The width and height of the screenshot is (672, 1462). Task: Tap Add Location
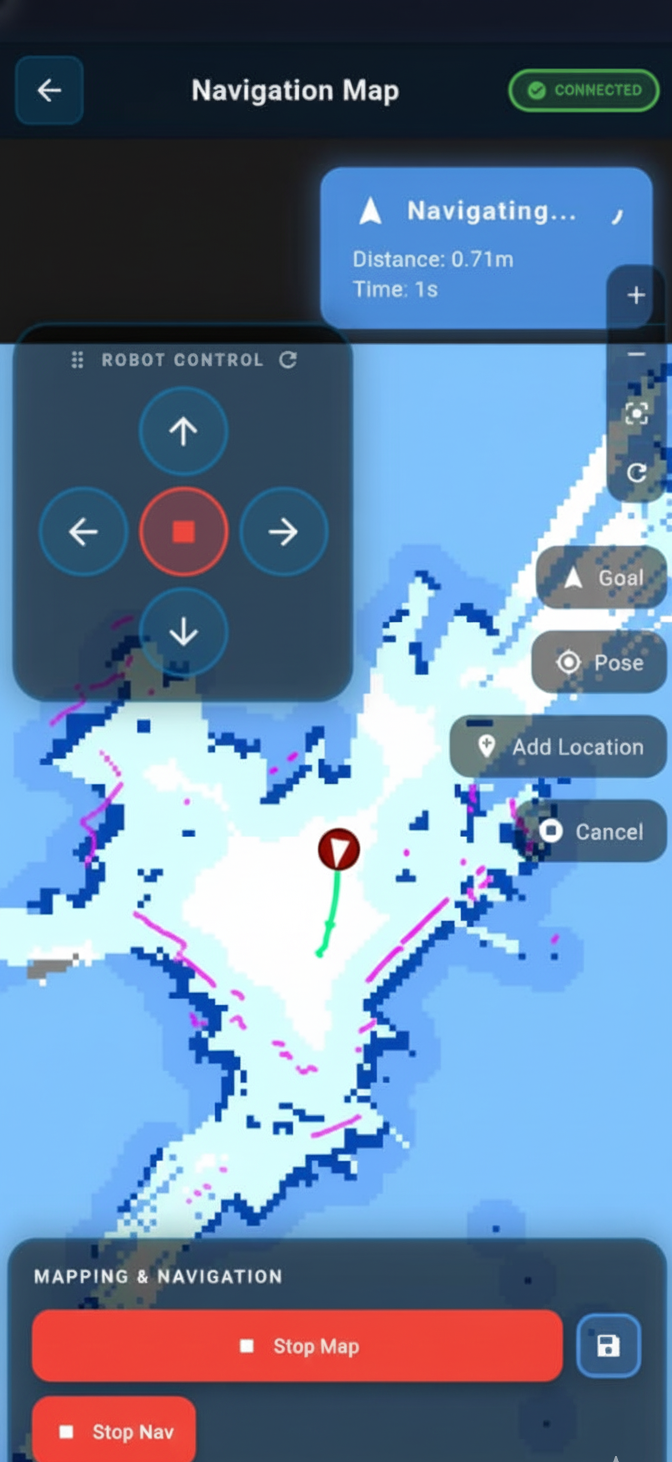pyautogui.click(x=559, y=747)
